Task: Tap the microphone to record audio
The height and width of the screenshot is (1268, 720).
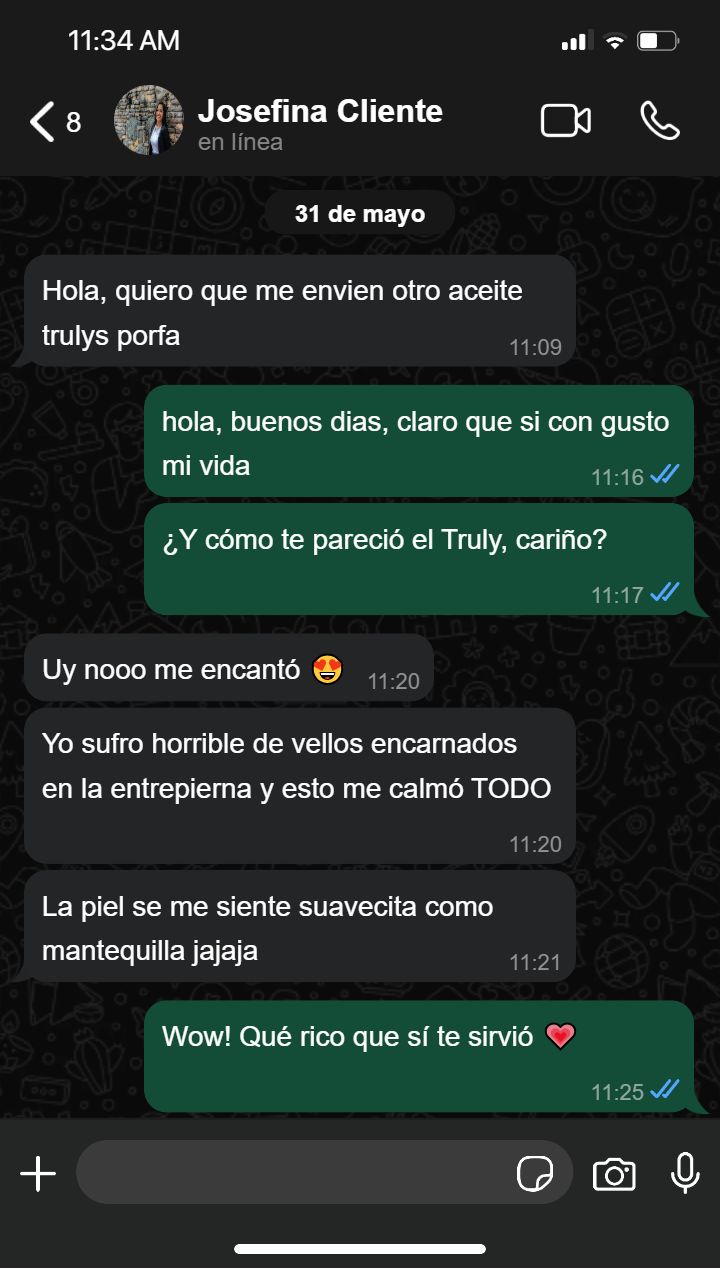Action: (x=685, y=1173)
